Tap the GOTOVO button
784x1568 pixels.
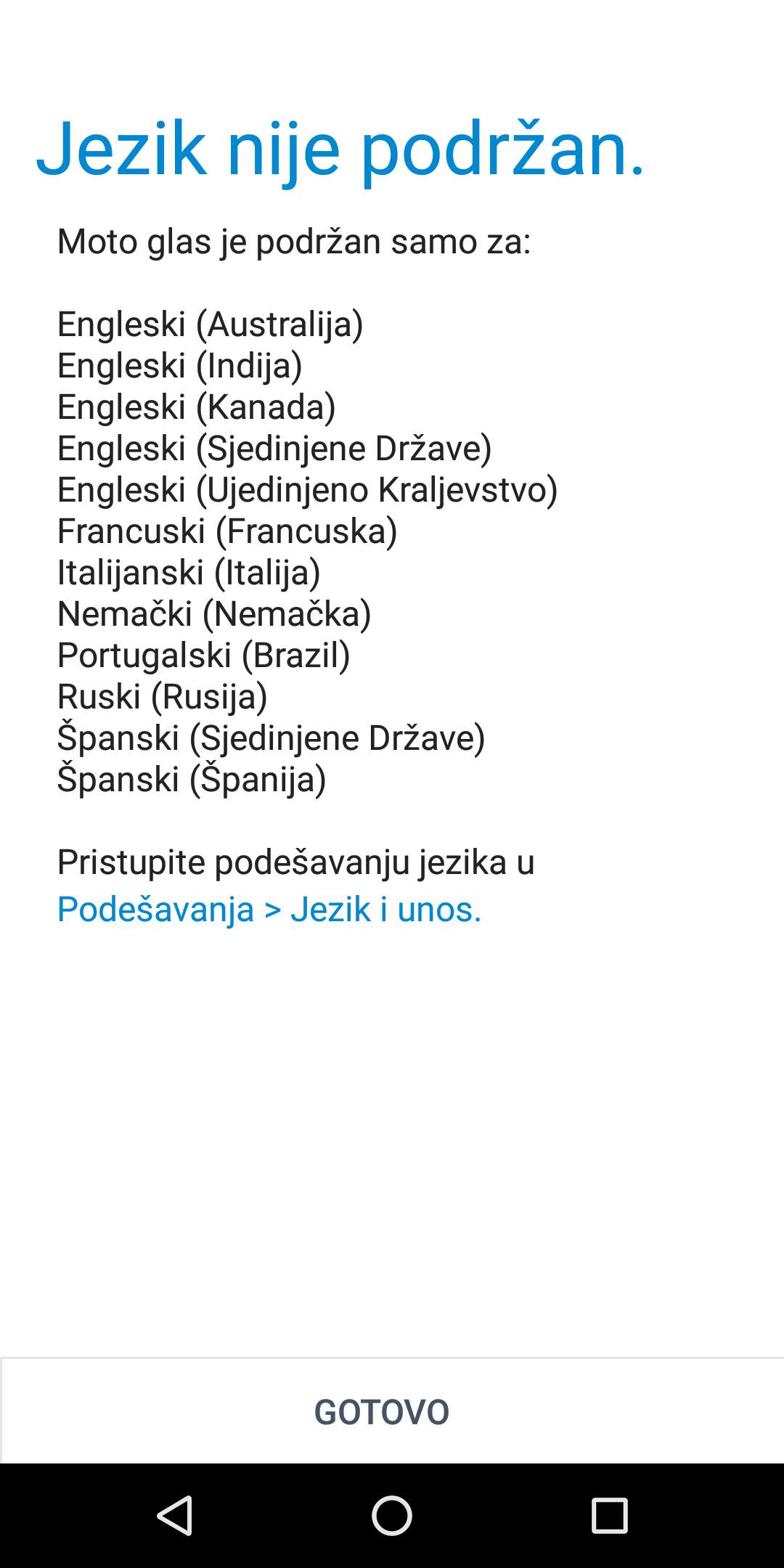click(392, 1411)
